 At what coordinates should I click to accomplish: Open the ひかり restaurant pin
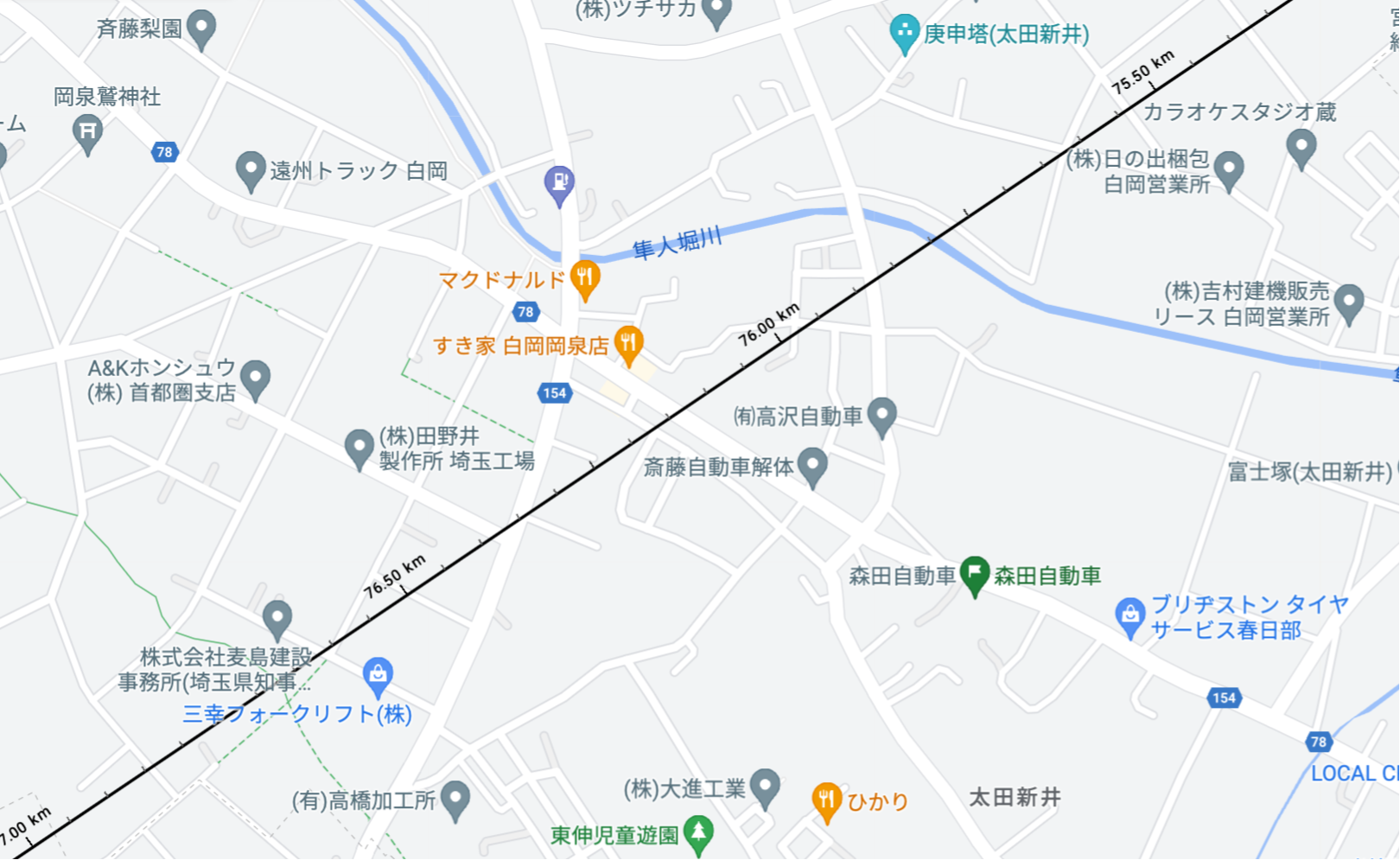click(826, 800)
